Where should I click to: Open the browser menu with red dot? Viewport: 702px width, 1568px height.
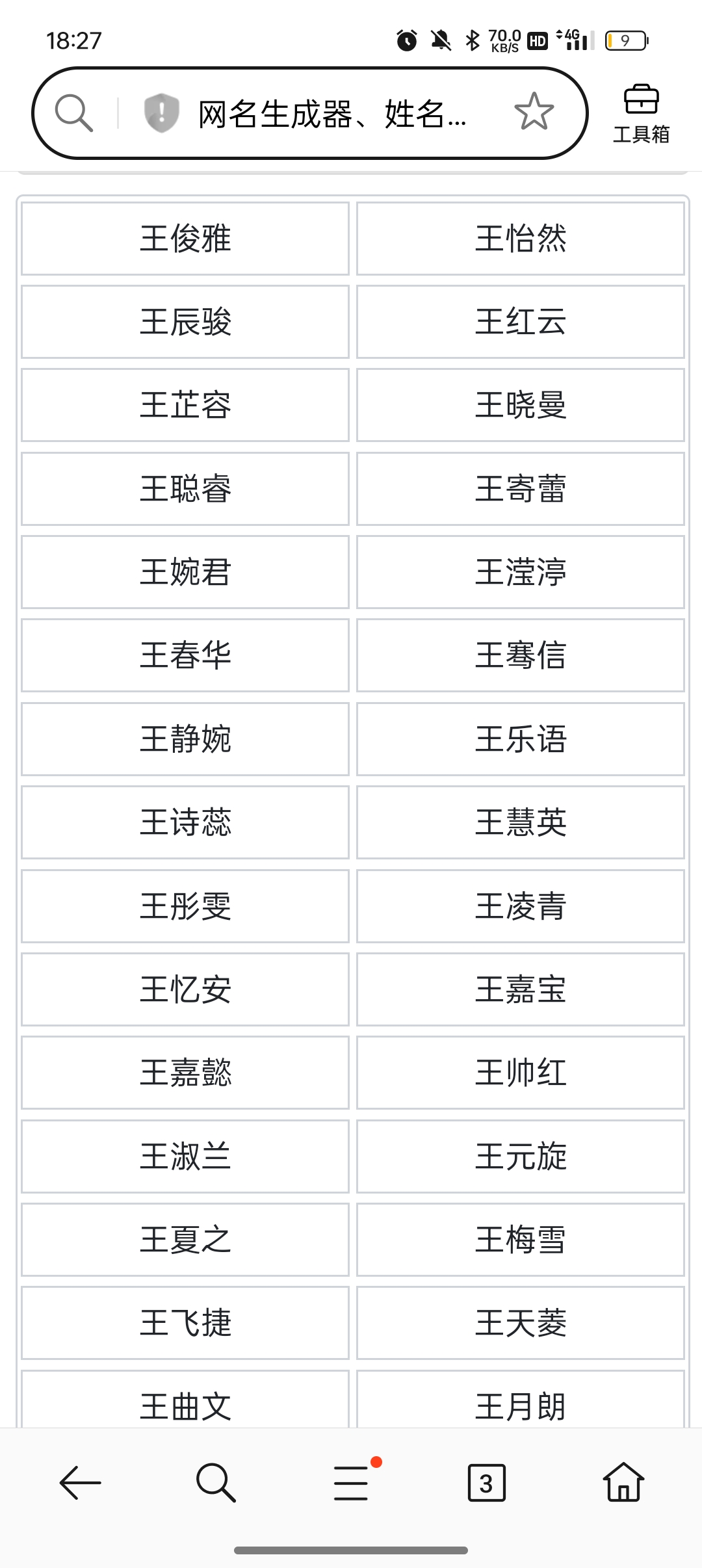[x=352, y=1483]
